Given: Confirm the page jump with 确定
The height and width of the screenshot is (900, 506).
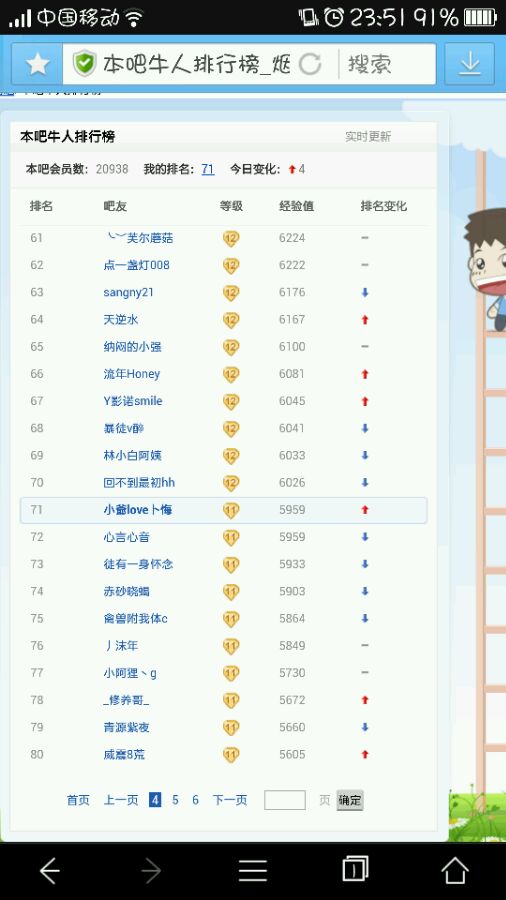Looking at the screenshot, I should 350,800.
